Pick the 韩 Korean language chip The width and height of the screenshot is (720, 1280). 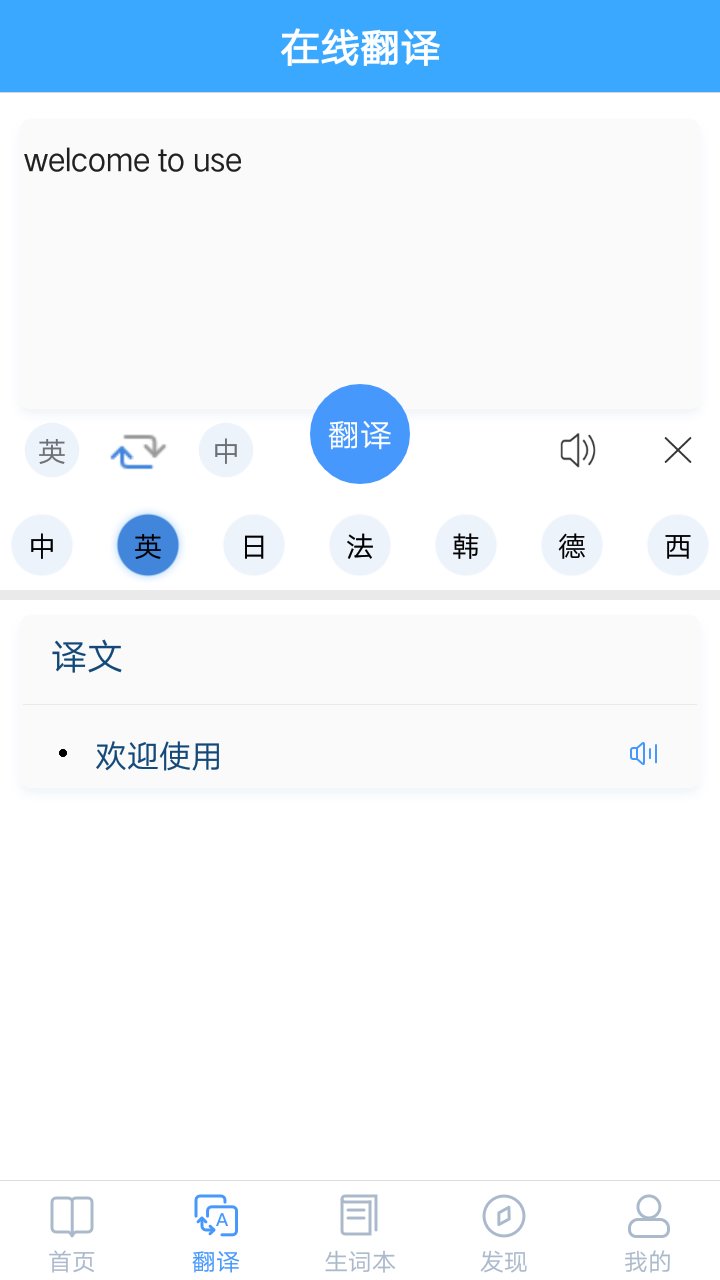[x=466, y=546]
